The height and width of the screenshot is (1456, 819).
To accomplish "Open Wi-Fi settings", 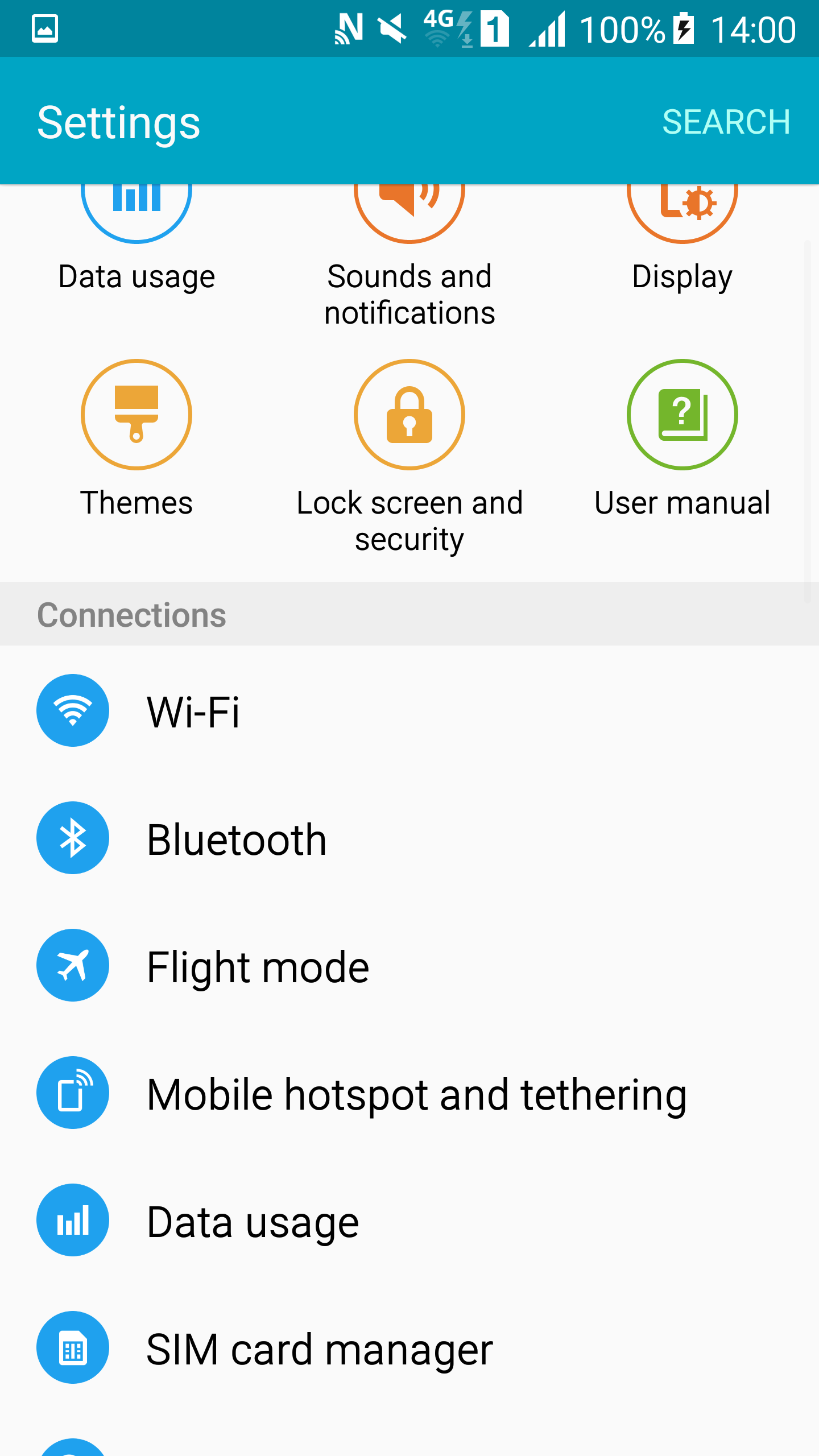I will click(409, 710).
